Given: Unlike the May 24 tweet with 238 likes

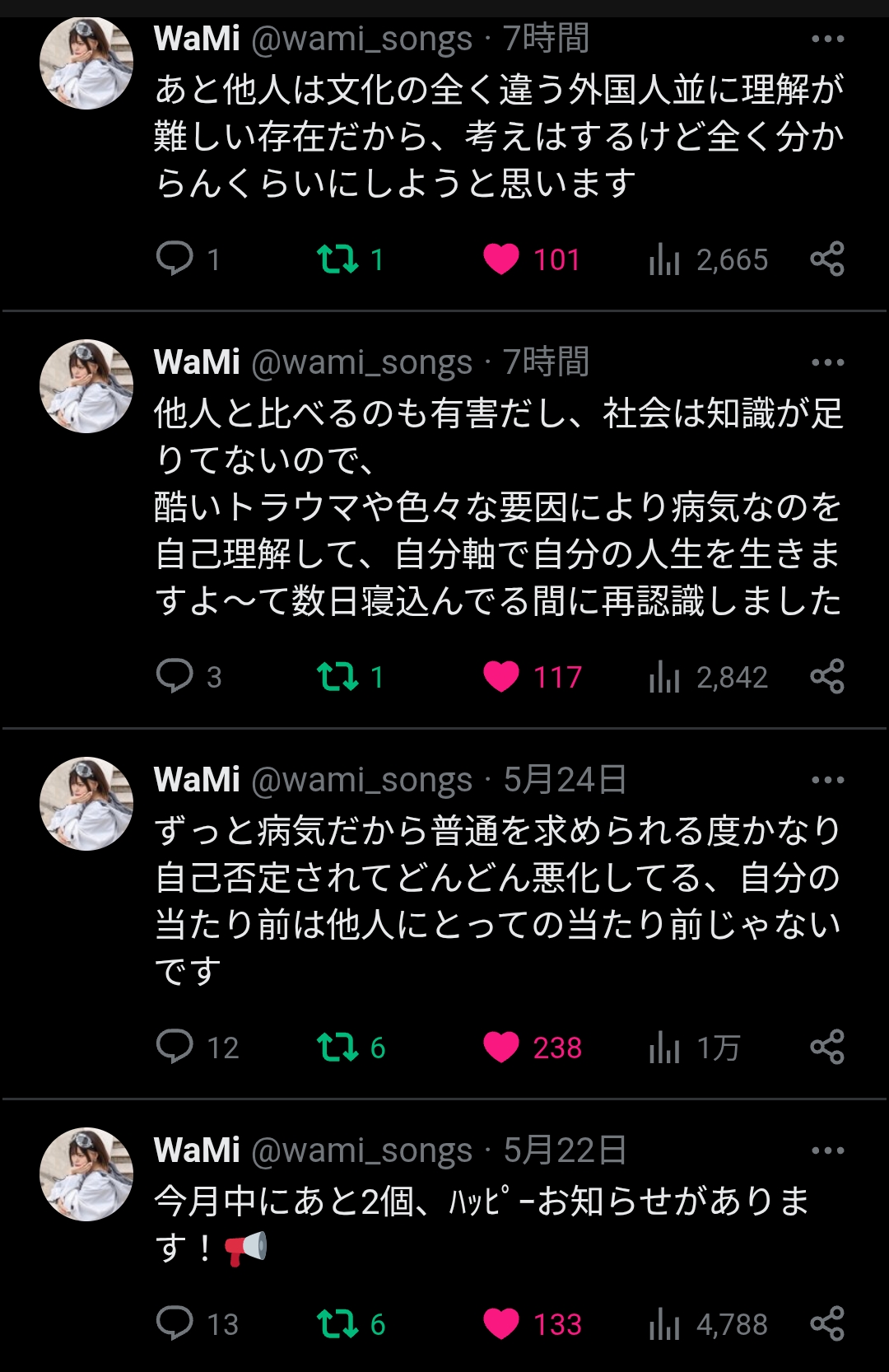Looking at the screenshot, I should tap(500, 1047).
